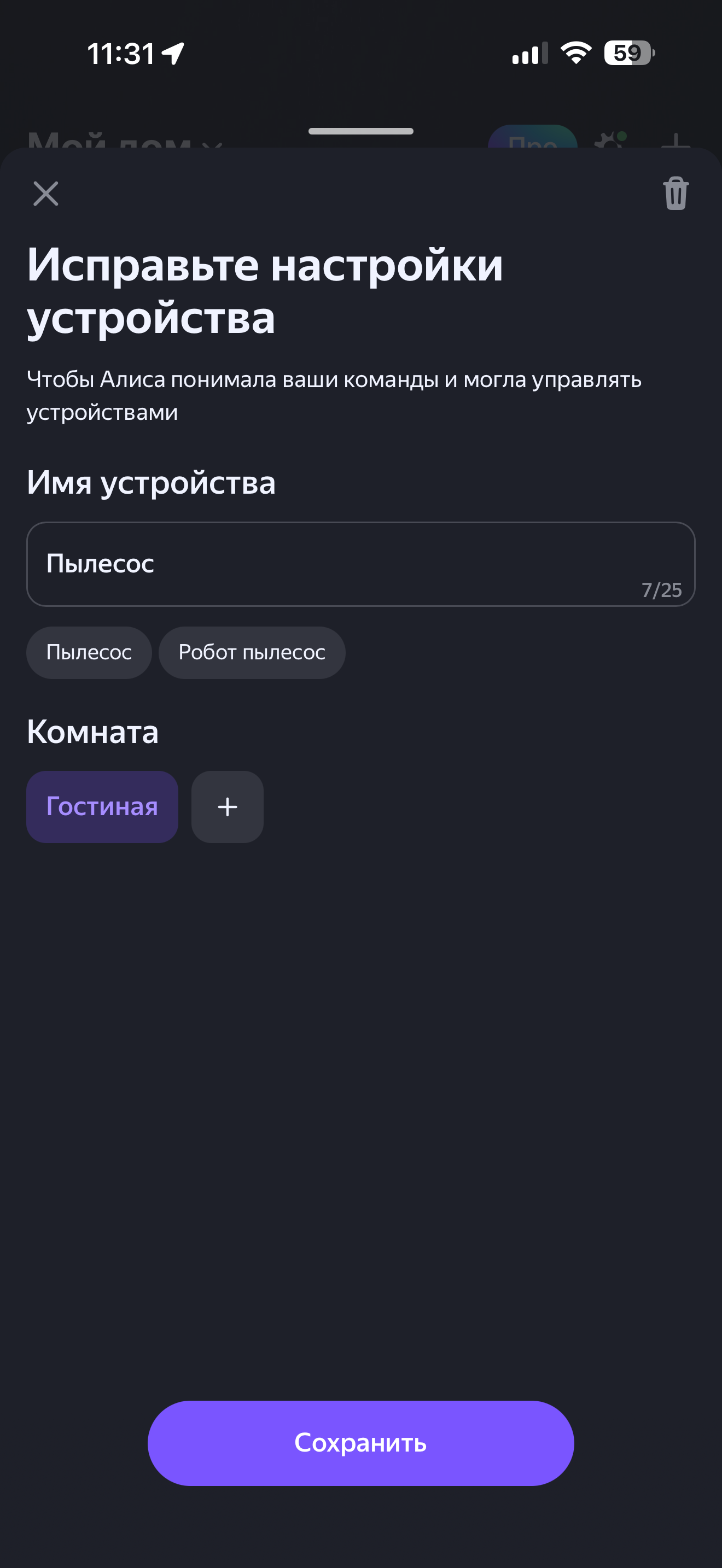The image size is (722, 1568).
Task: Delete the device with the trash icon
Action: tap(675, 194)
